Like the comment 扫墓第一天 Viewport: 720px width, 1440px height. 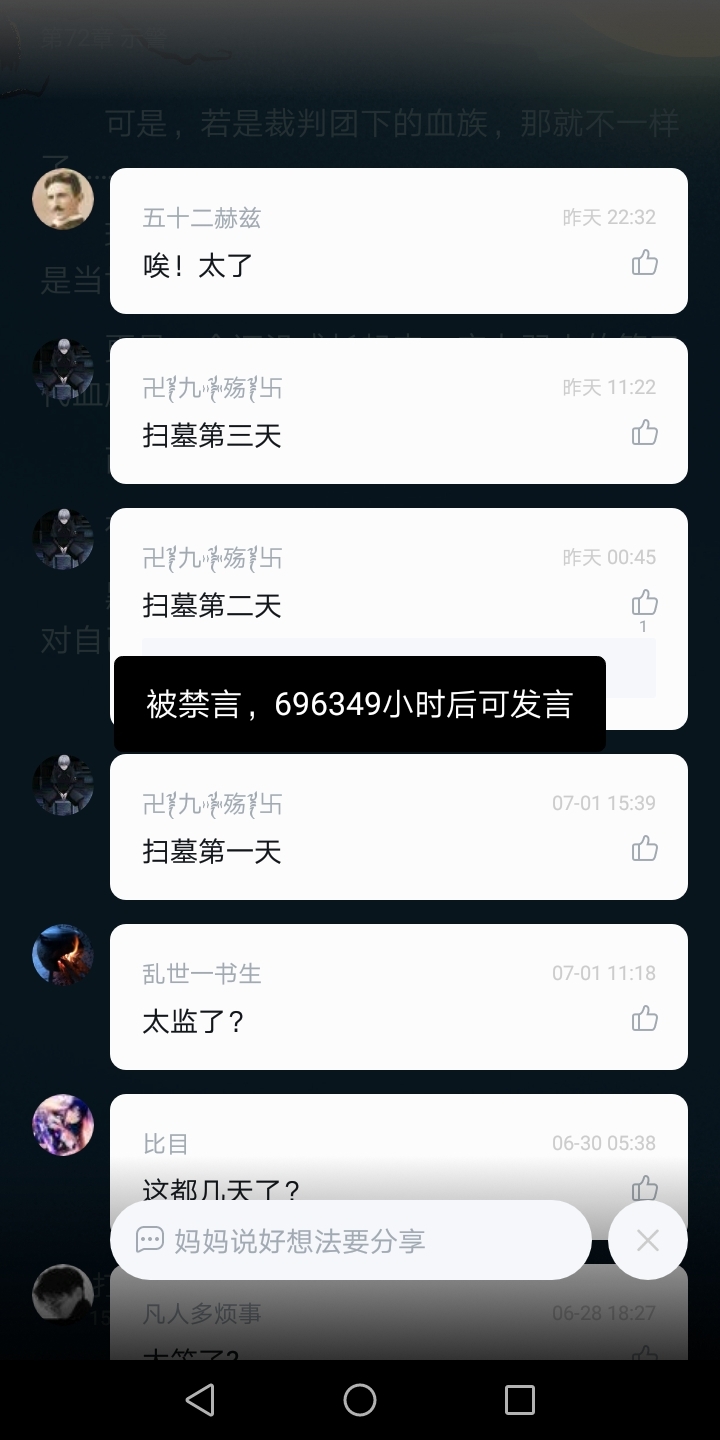coord(645,849)
